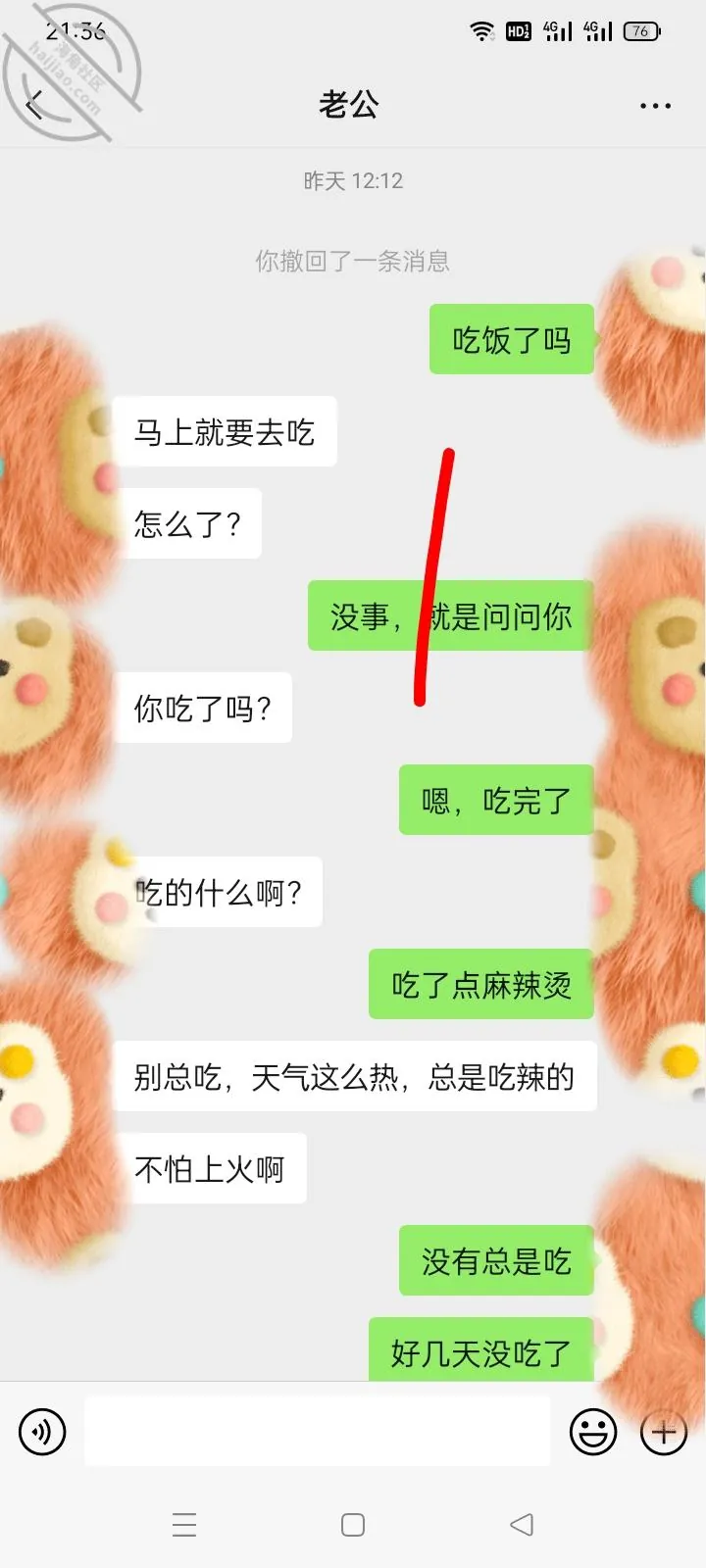Open the emoji sticker panel
Viewport: 706px width, 1568px height.
point(593,1432)
